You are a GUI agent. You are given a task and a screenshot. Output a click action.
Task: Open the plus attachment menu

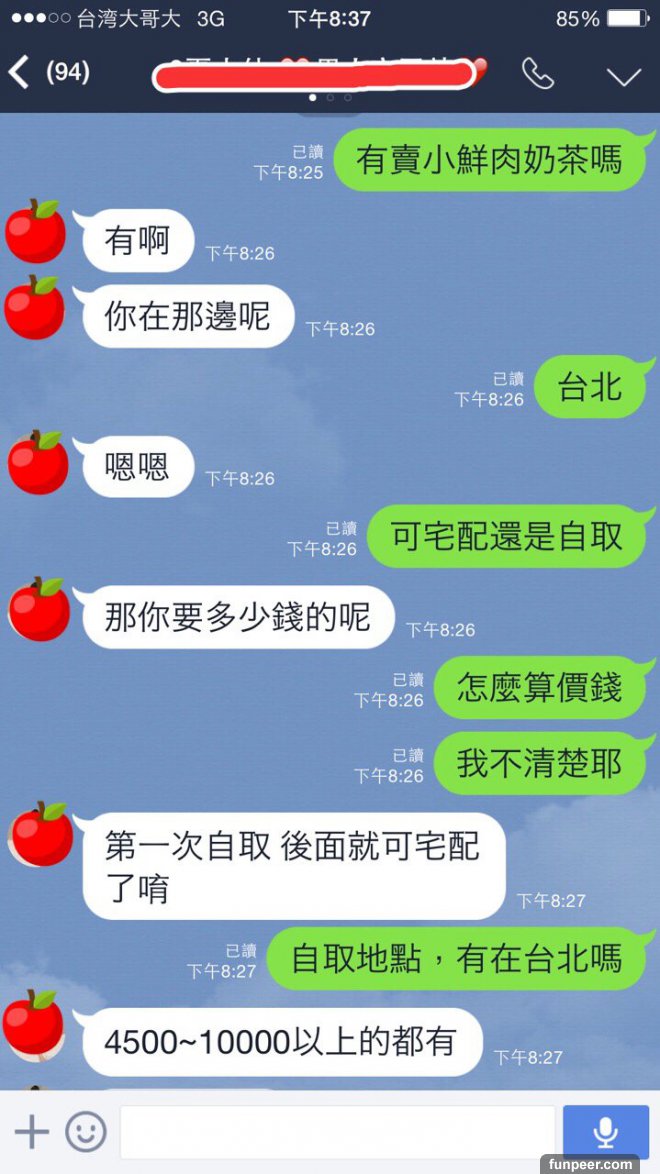click(x=31, y=1131)
